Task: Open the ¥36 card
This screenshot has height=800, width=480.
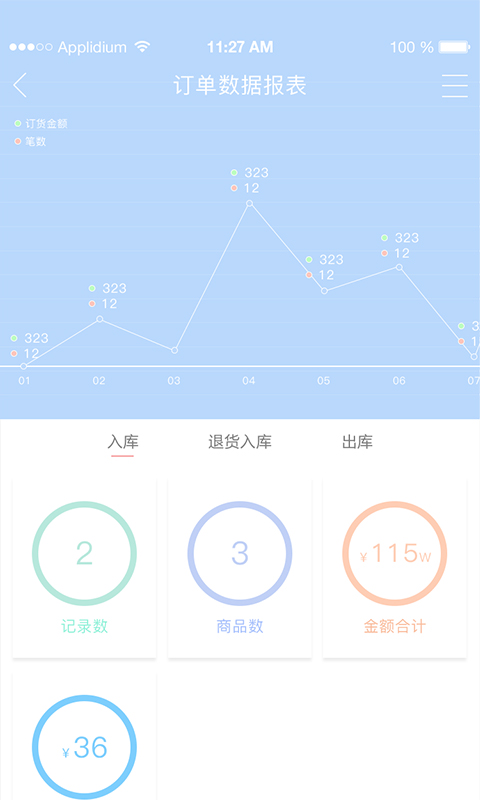Action: pos(85,737)
